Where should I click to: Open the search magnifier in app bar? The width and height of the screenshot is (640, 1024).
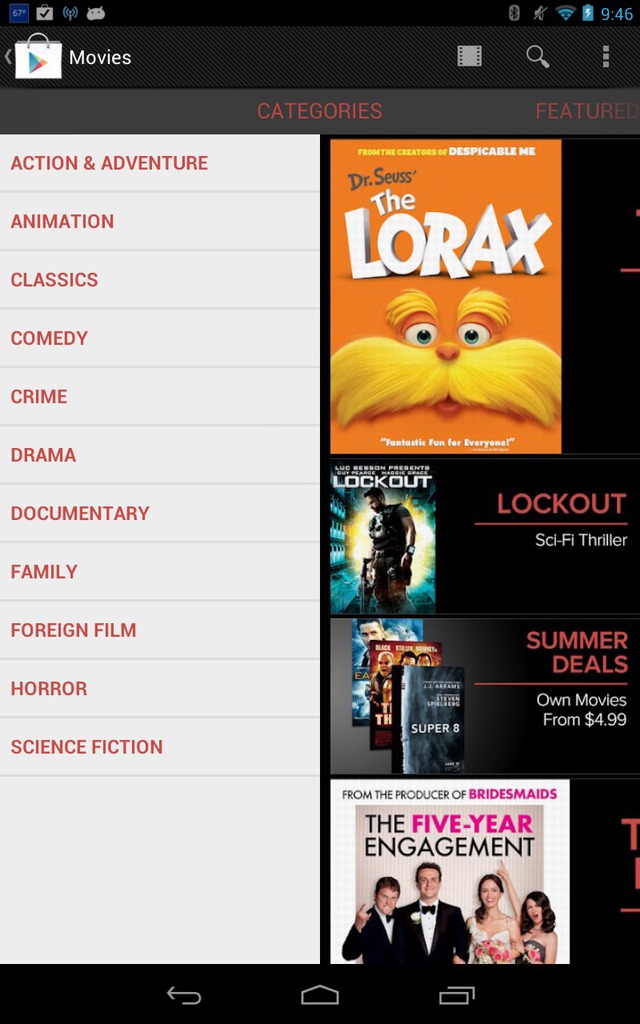click(x=537, y=57)
